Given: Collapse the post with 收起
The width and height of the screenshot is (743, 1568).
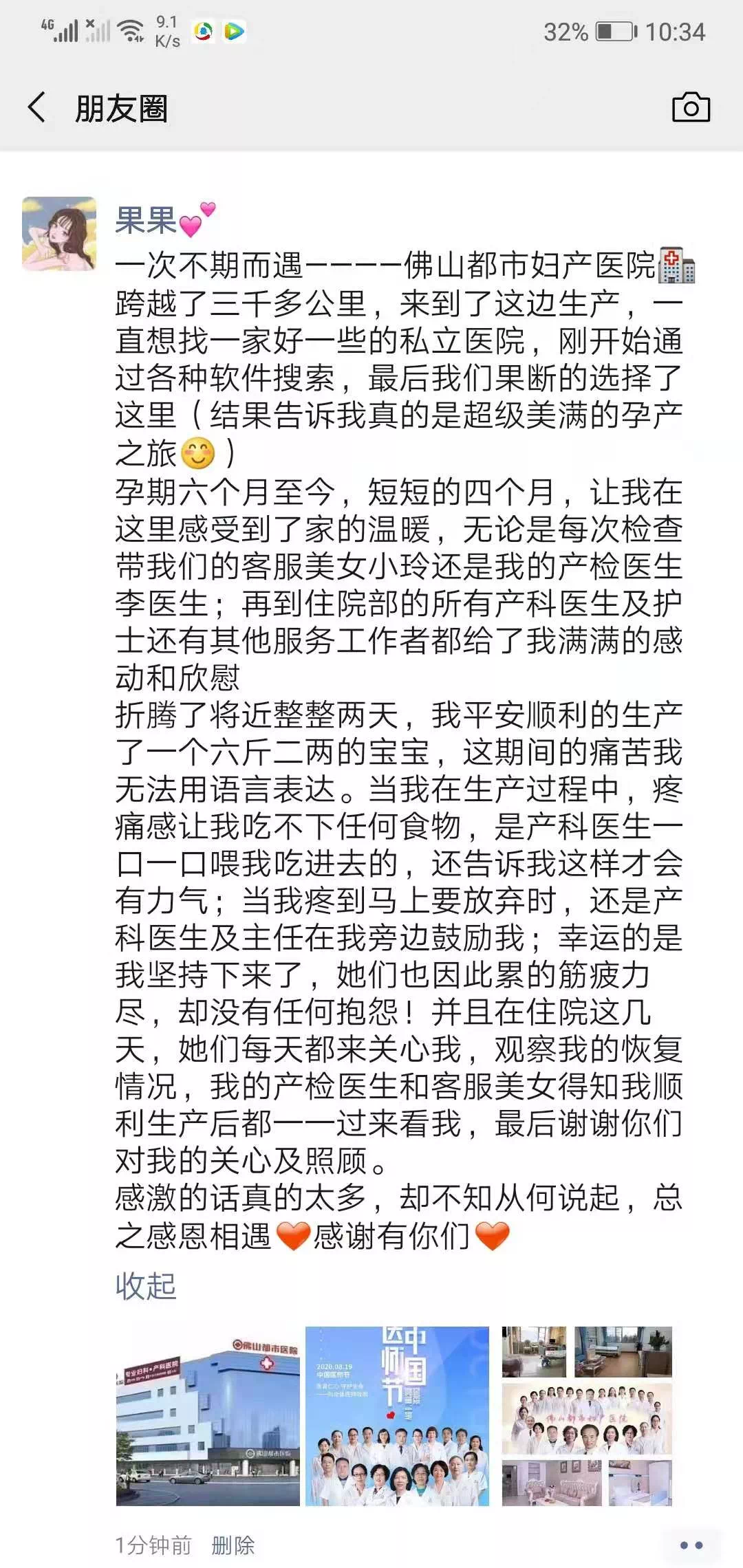Looking at the screenshot, I should point(146,1285).
